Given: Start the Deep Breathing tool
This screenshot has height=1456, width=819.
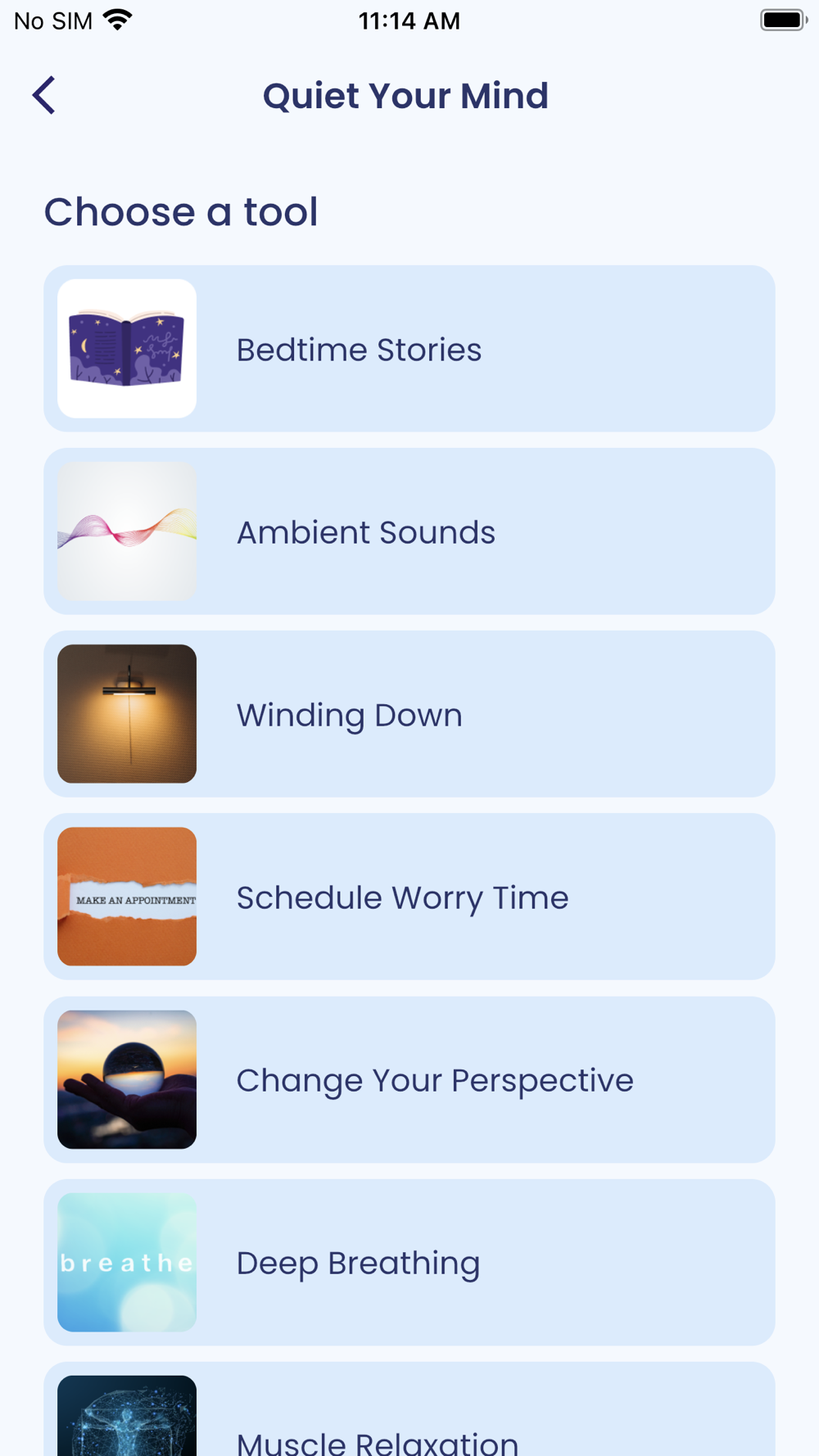Looking at the screenshot, I should click(x=409, y=1262).
